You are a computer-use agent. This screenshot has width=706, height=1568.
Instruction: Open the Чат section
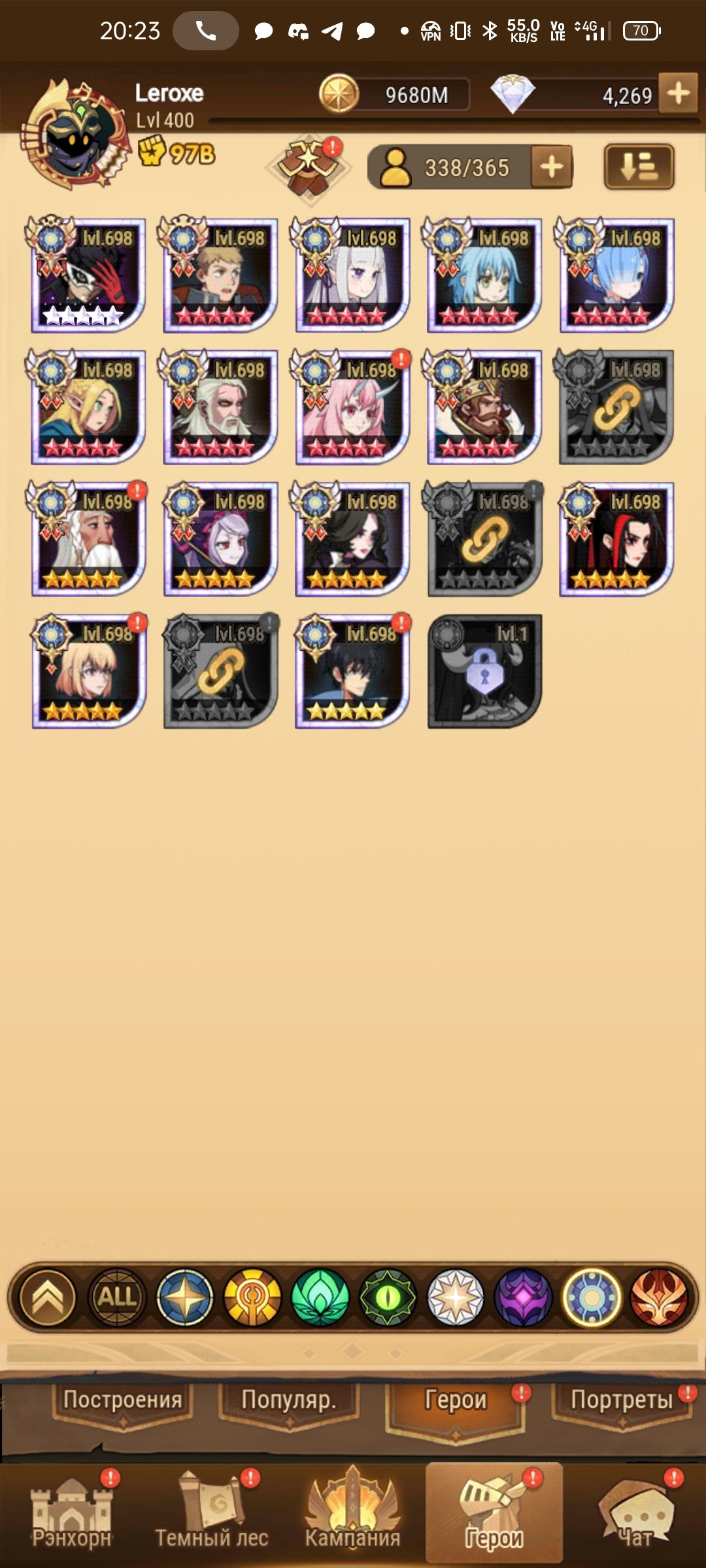[635, 1514]
